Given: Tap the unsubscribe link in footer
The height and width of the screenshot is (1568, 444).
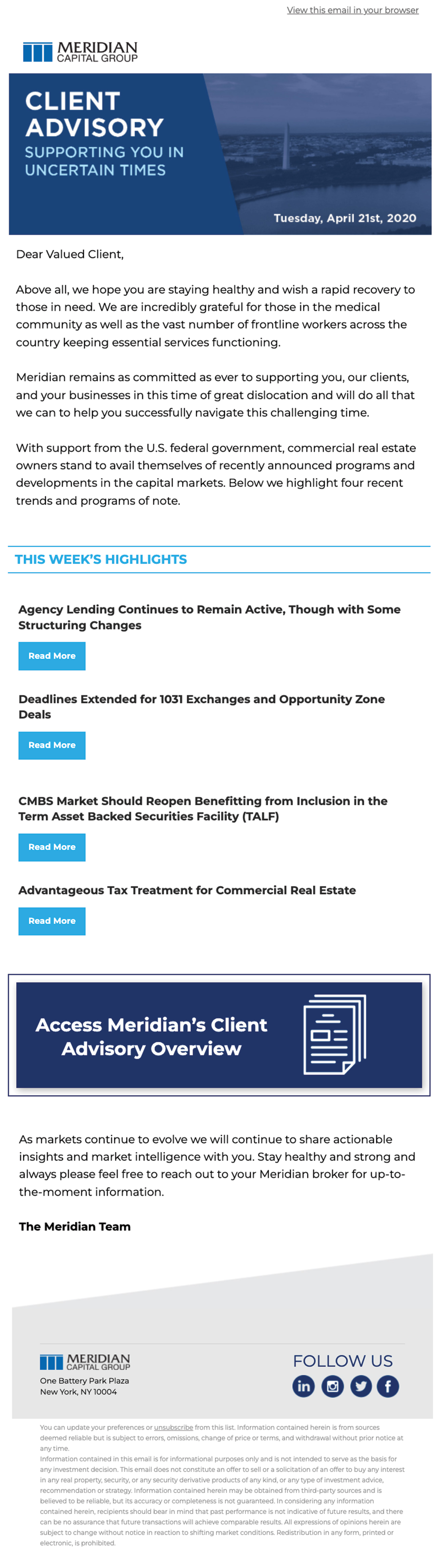Looking at the screenshot, I should click(174, 1427).
